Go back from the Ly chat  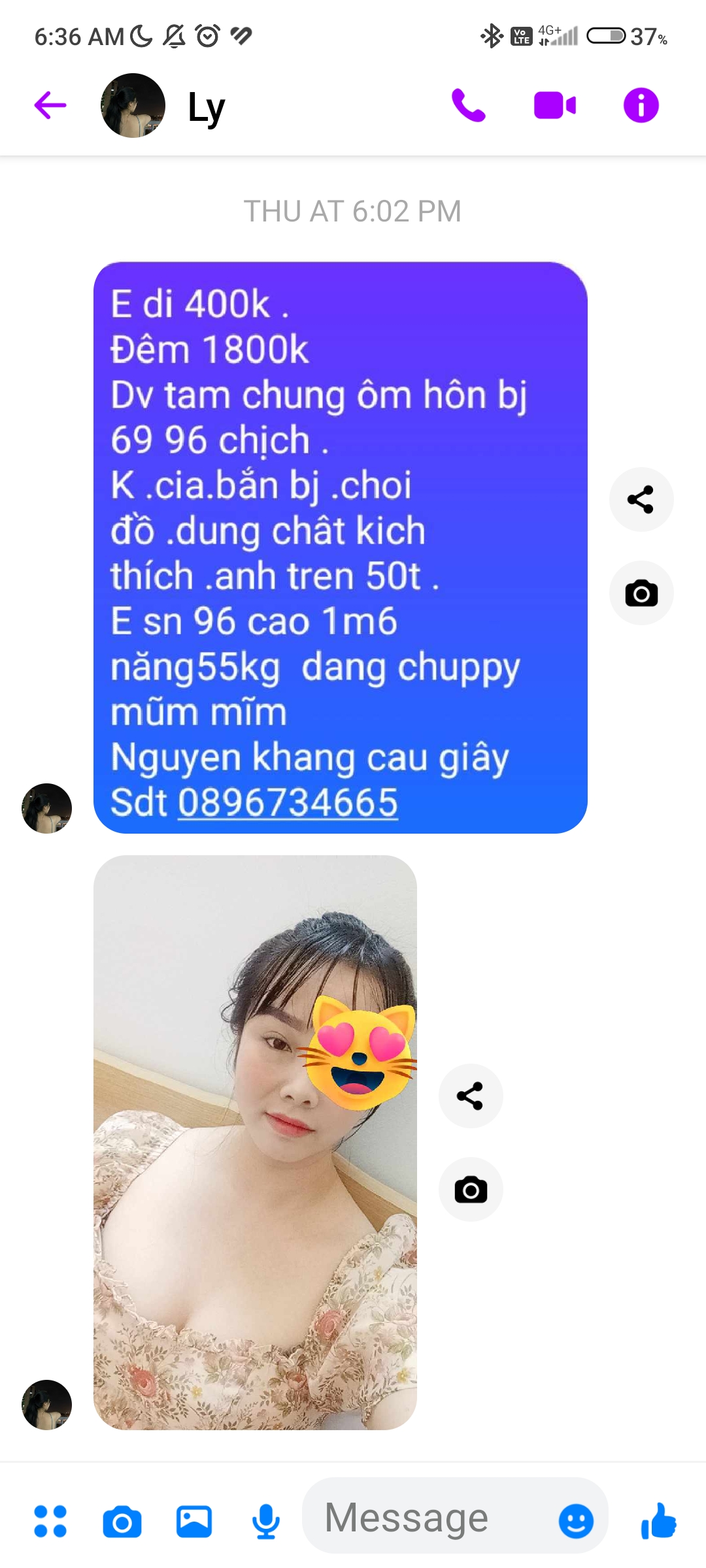tap(50, 105)
